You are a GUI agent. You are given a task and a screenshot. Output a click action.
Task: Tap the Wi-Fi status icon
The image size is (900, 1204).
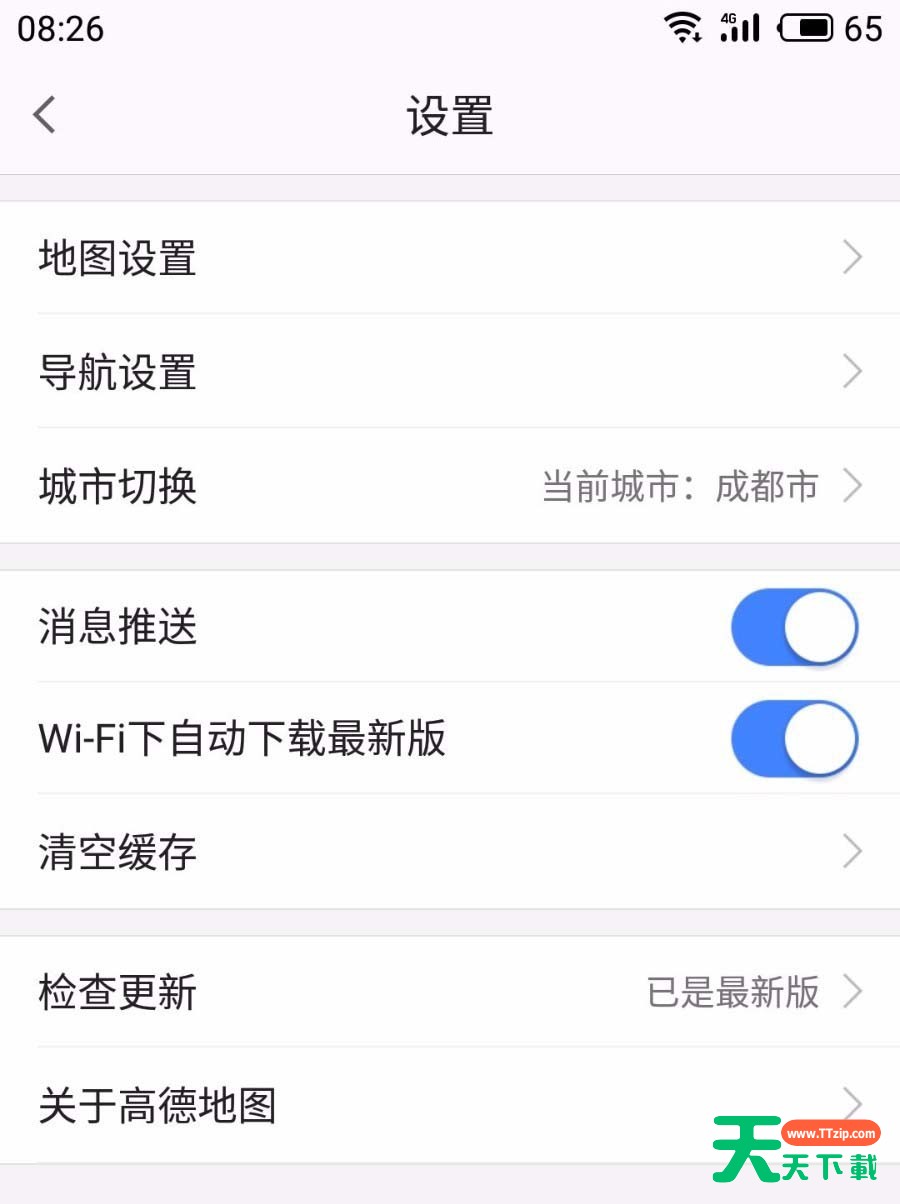(684, 27)
